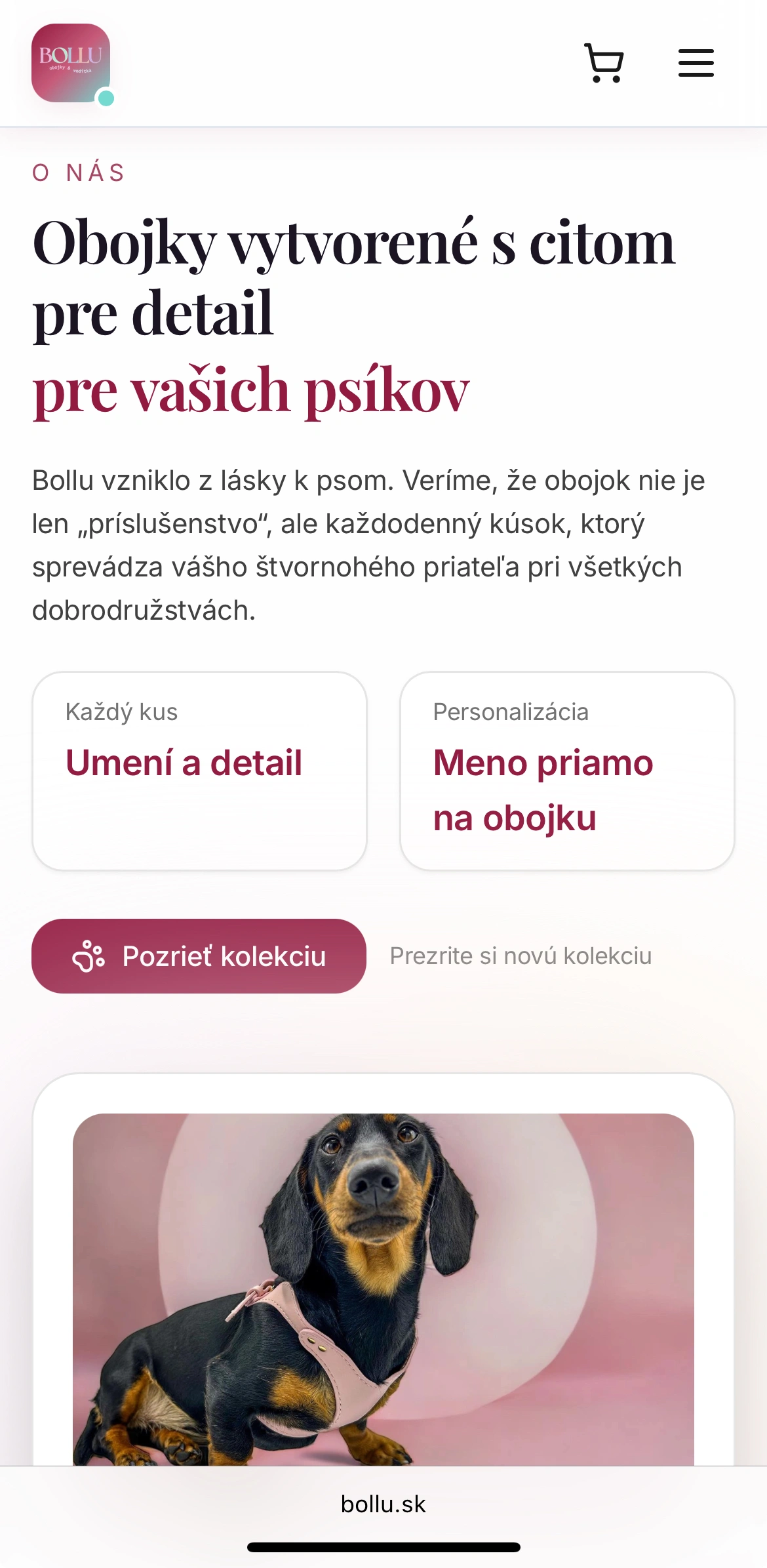Tap the bollu.sk address bar
Screen dimensions: 767x1568
(383, 1504)
